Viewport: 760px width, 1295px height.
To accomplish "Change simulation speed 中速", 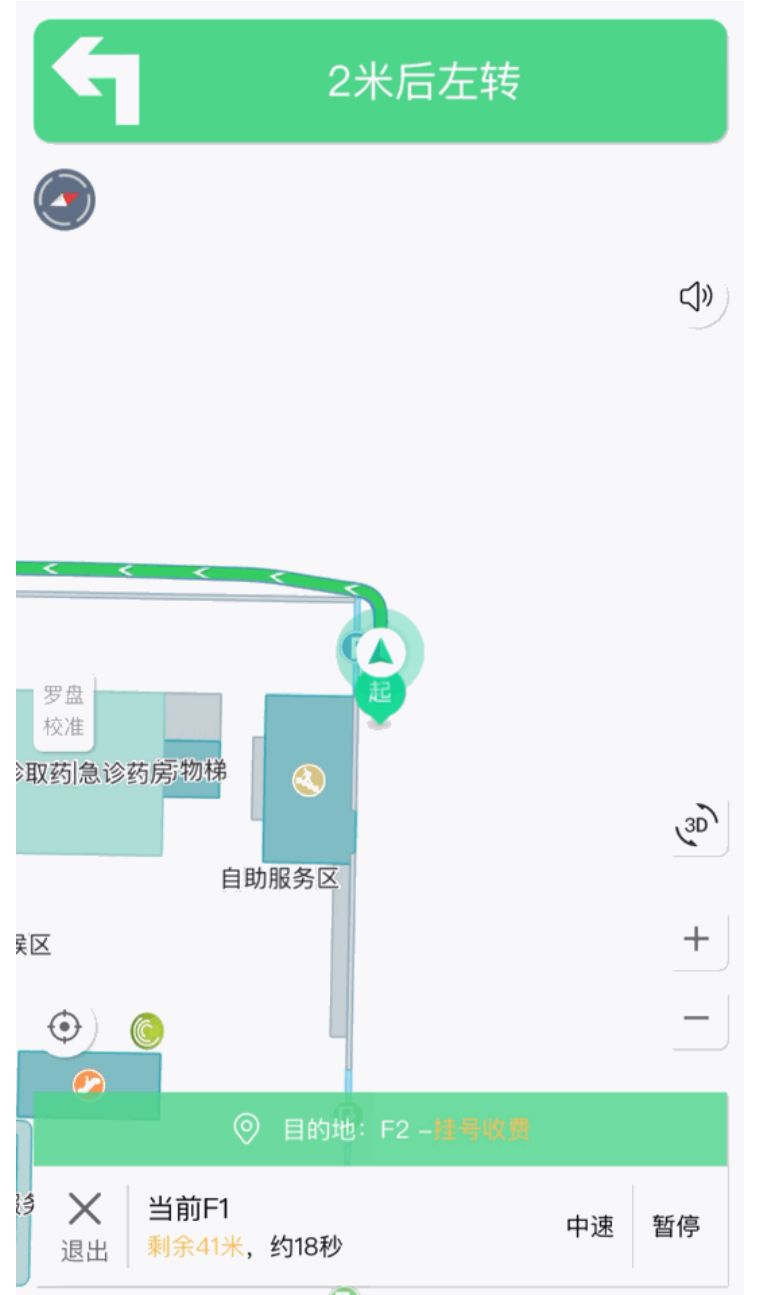I will coord(590,1227).
